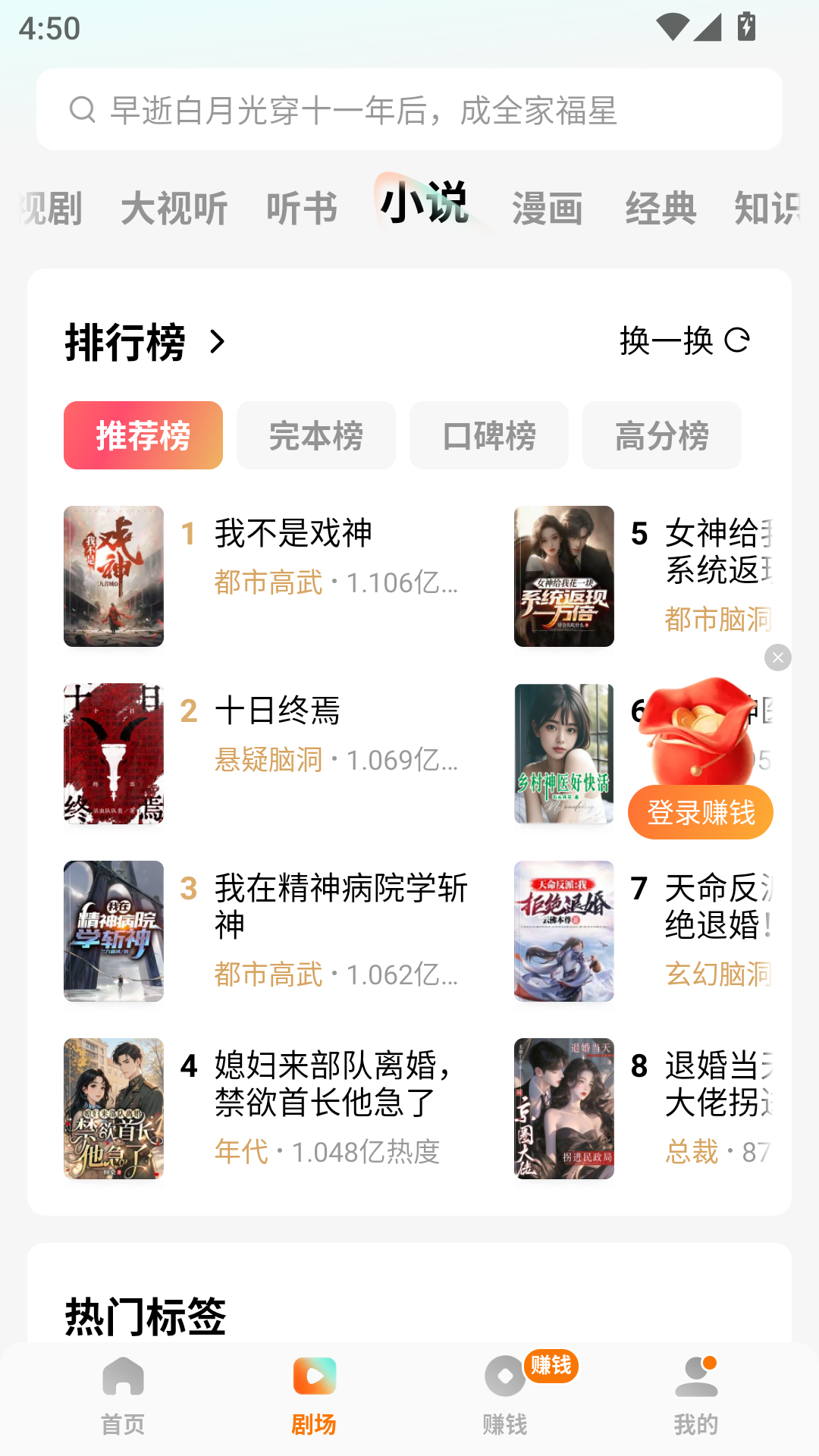
Task: Tap the 登录赚钱 login button
Action: [700, 811]
